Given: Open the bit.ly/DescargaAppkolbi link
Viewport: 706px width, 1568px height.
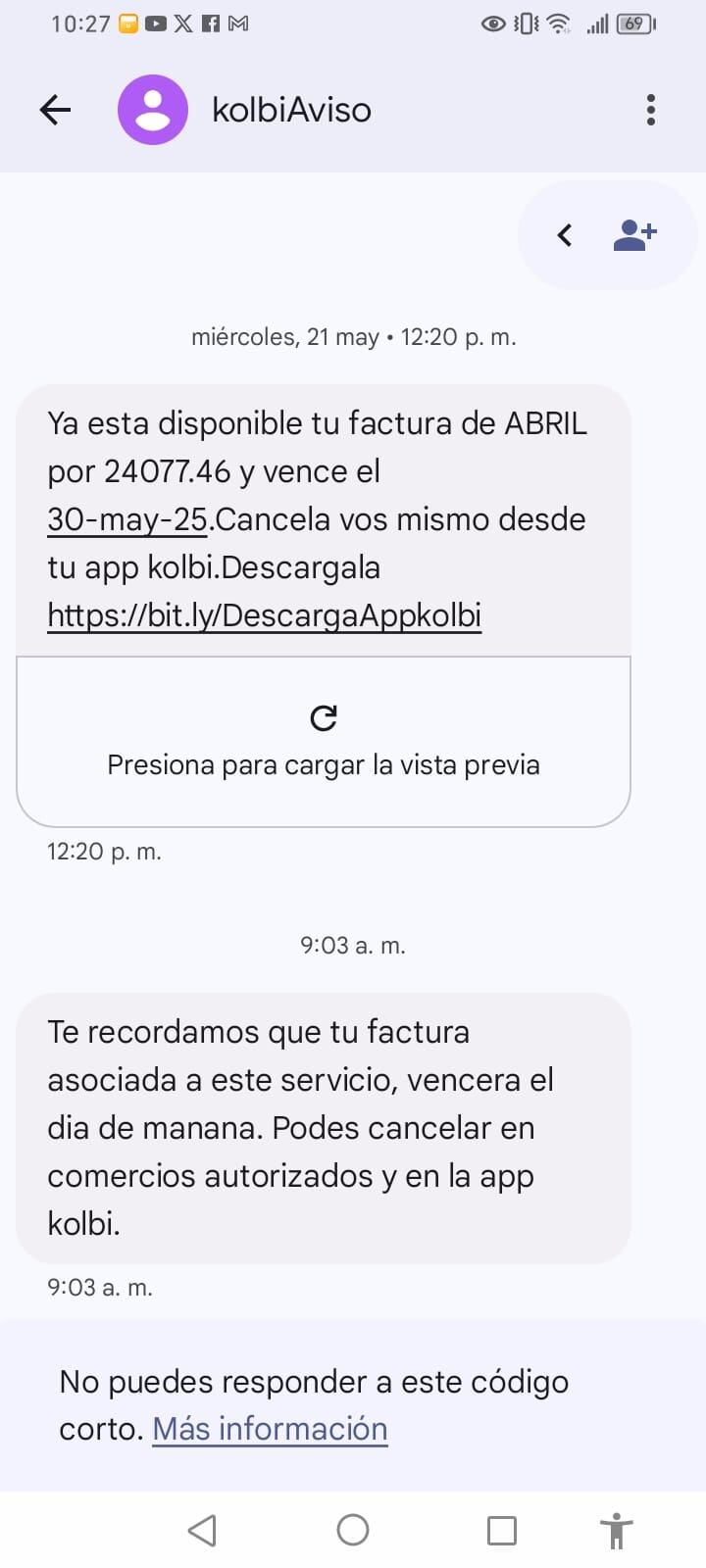Looking at the screenshot, I should (264, 615).
